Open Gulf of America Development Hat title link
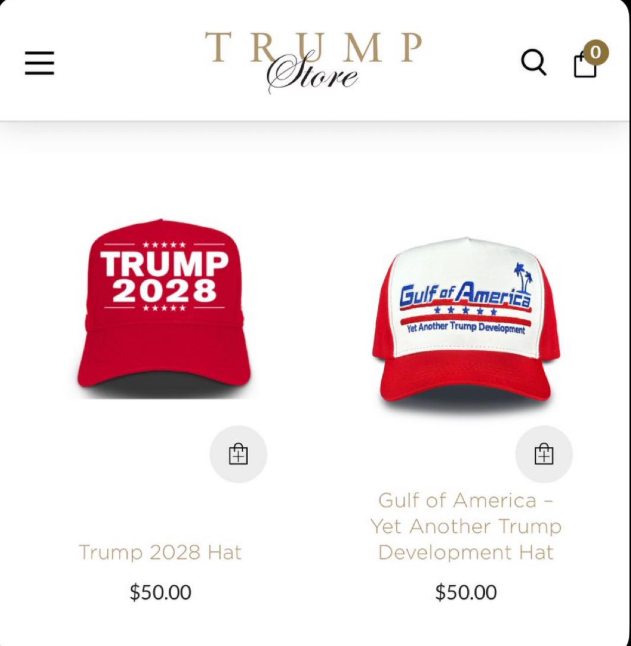The width and height of the screenshot is (631, 646). click(466, 526)
